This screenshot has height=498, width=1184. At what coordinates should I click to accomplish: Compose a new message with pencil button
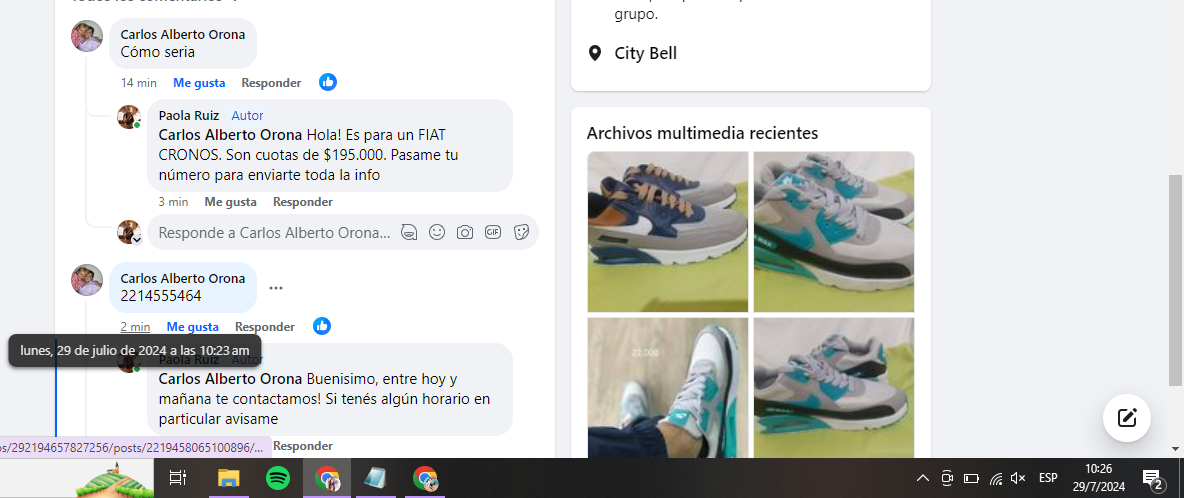1126,418
